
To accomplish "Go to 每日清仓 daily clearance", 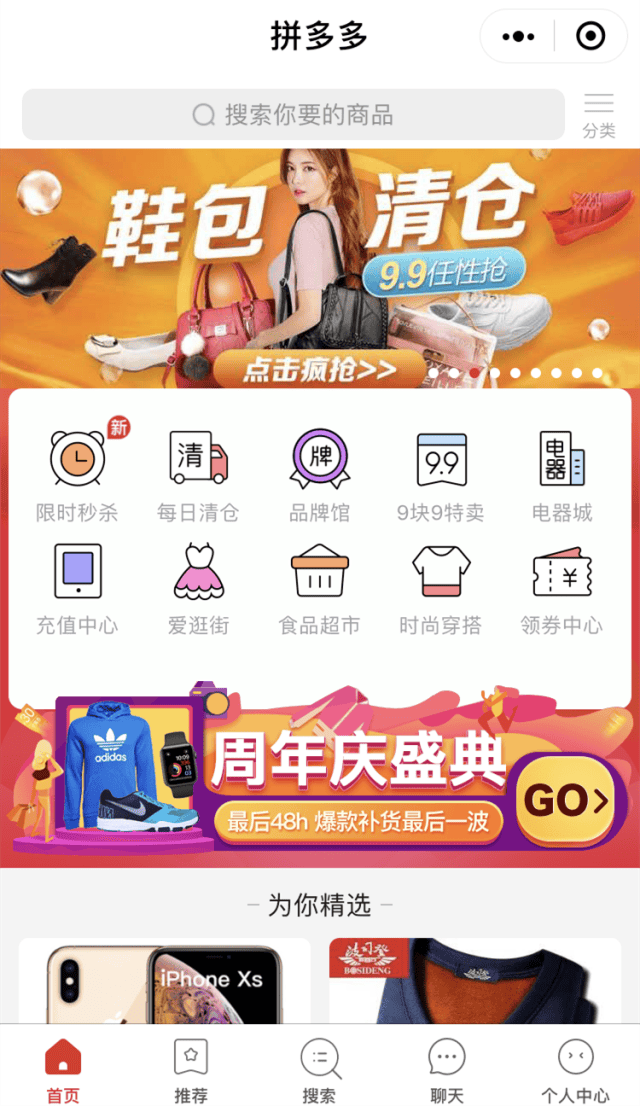I will click(198, 475).
